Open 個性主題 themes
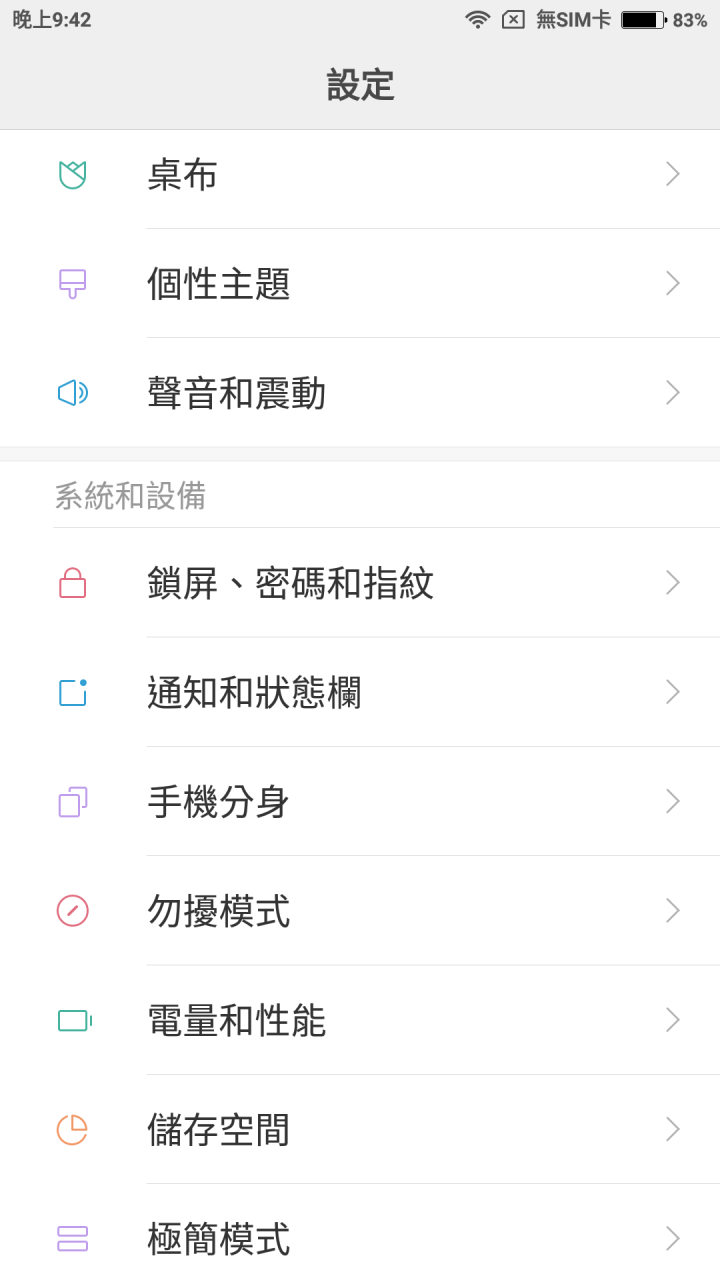 pos(360,284)
